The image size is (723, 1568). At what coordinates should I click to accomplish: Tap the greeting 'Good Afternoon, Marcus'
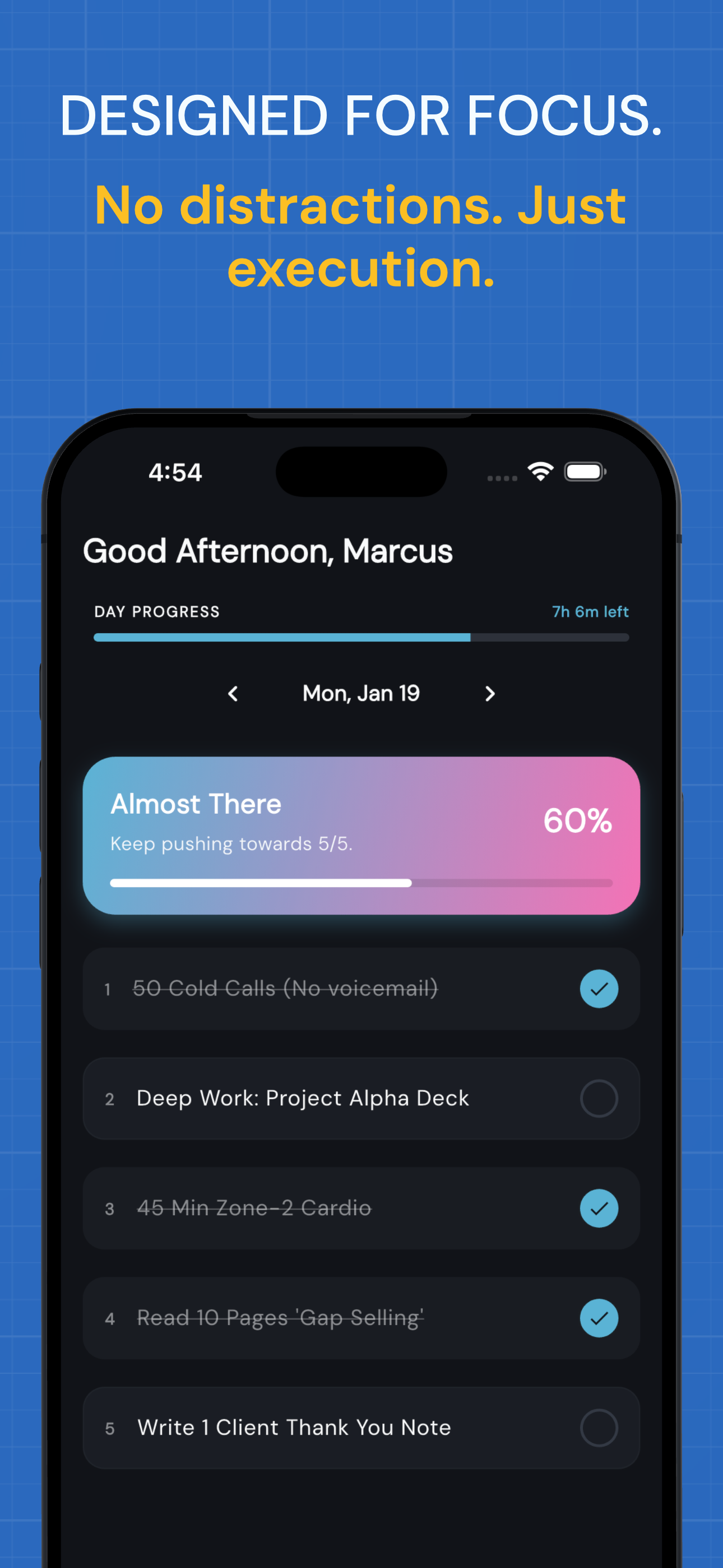[x=268, y=550]
